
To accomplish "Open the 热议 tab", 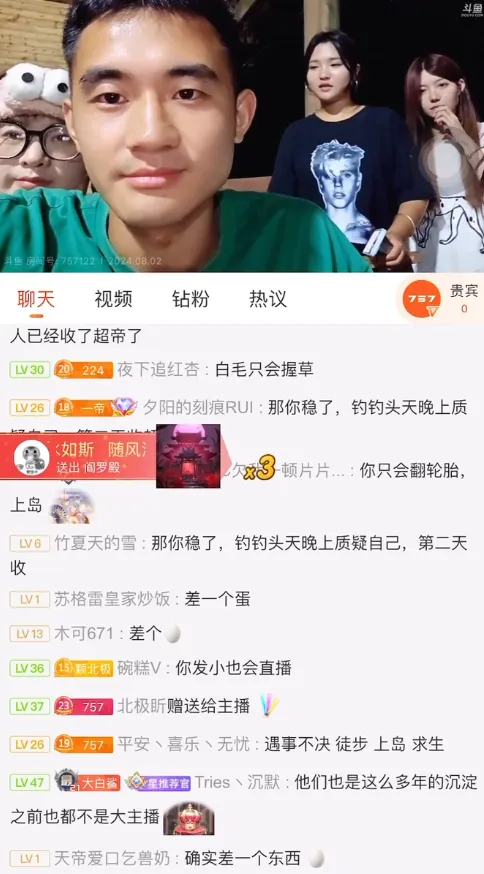I will pyautogui.click(x=268, y=299).
